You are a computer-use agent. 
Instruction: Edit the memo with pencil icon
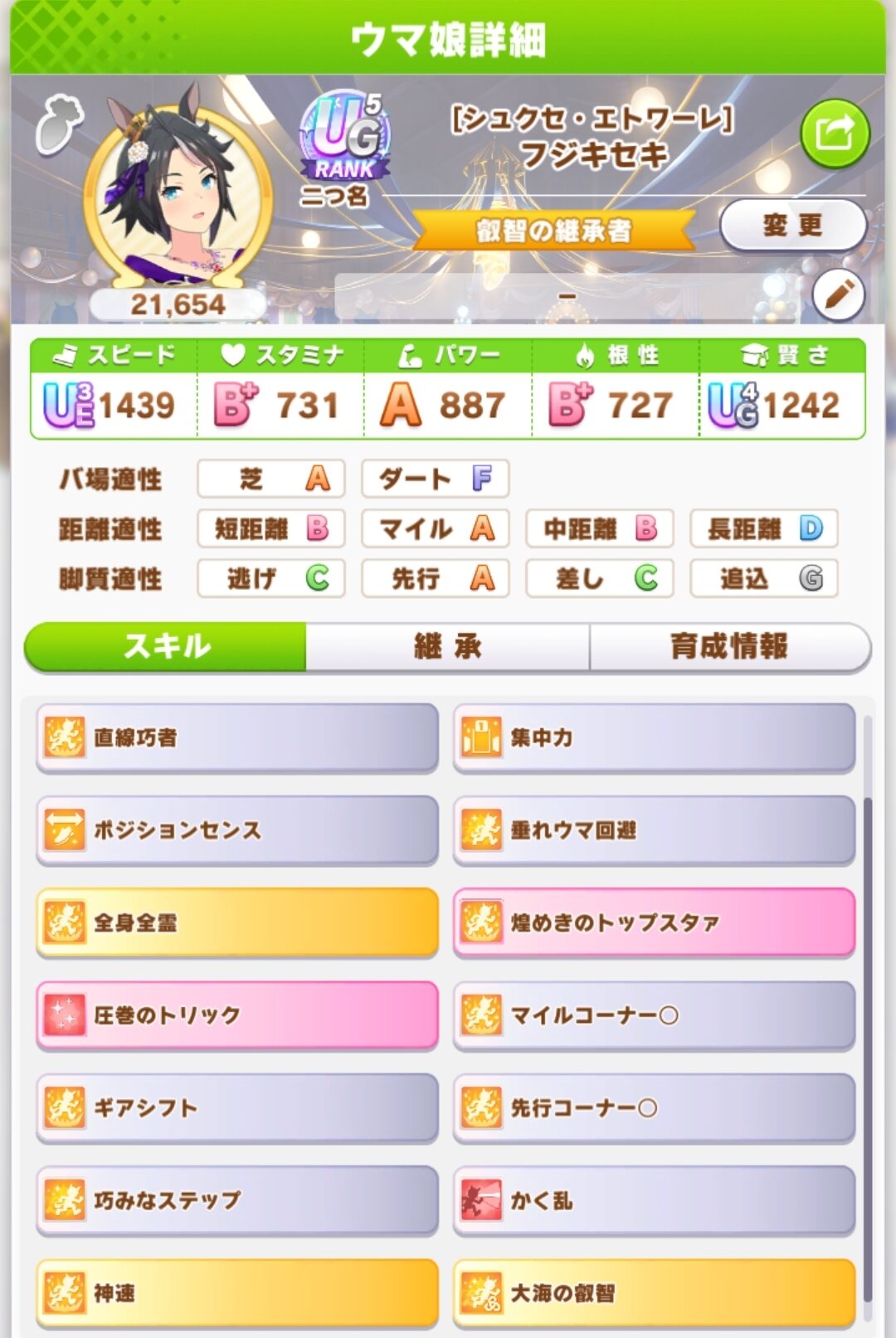tap(838, 295)
